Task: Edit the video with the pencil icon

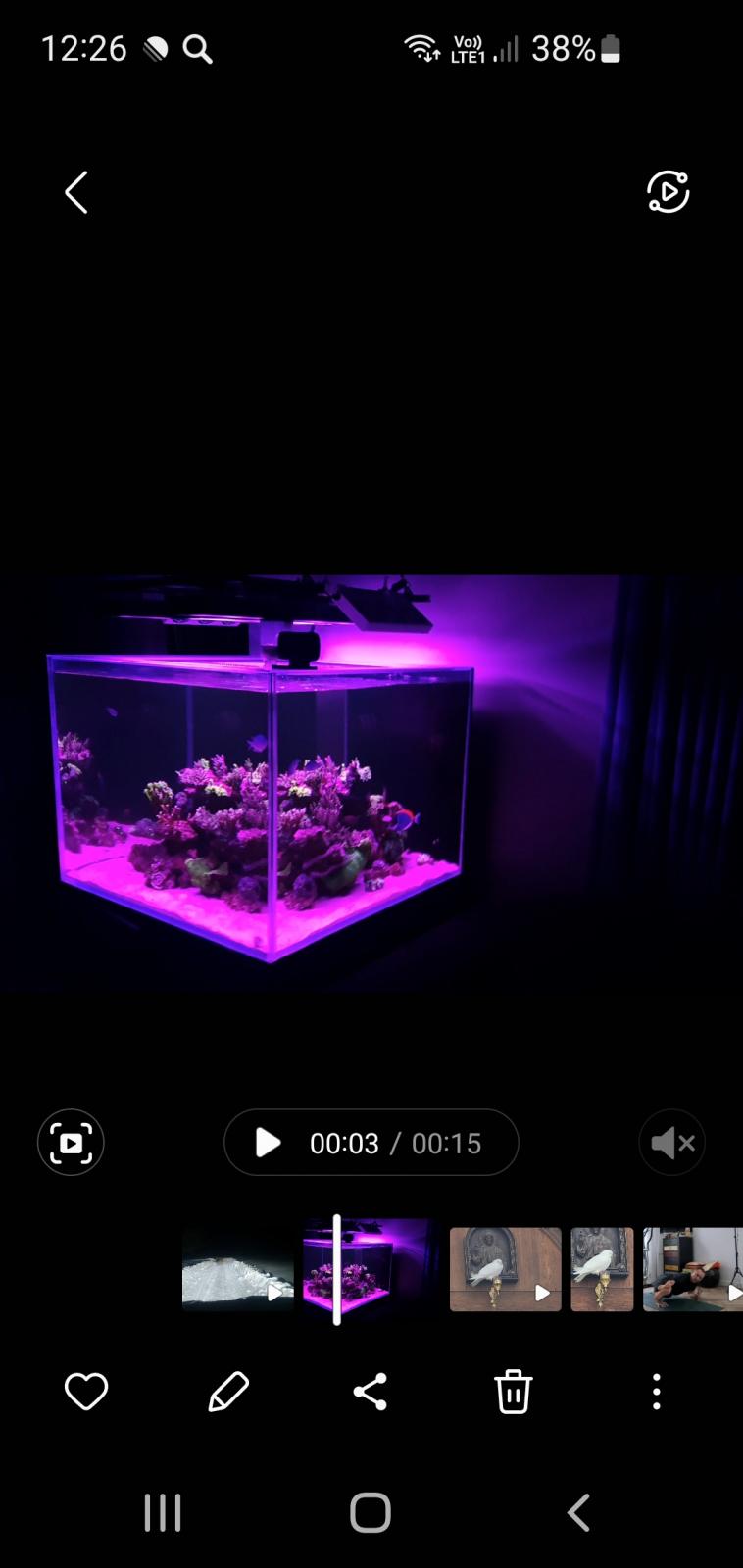Action: point(228,1392)
